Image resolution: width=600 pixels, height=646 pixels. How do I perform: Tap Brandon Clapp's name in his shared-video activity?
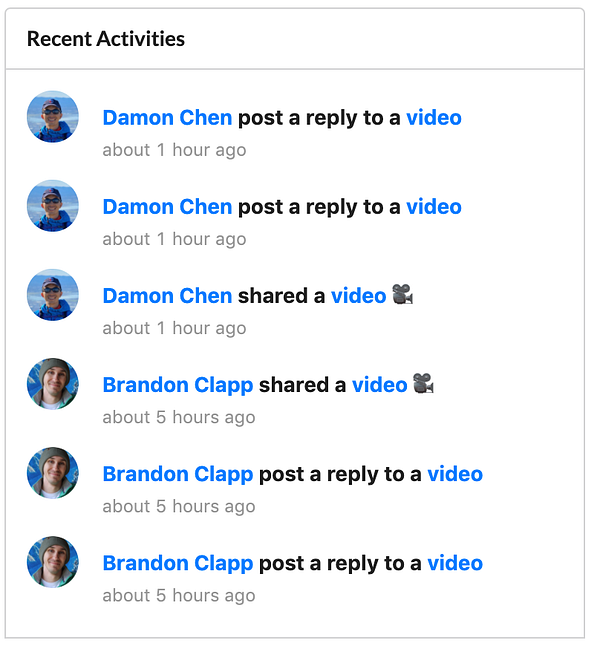click(178, 385)
